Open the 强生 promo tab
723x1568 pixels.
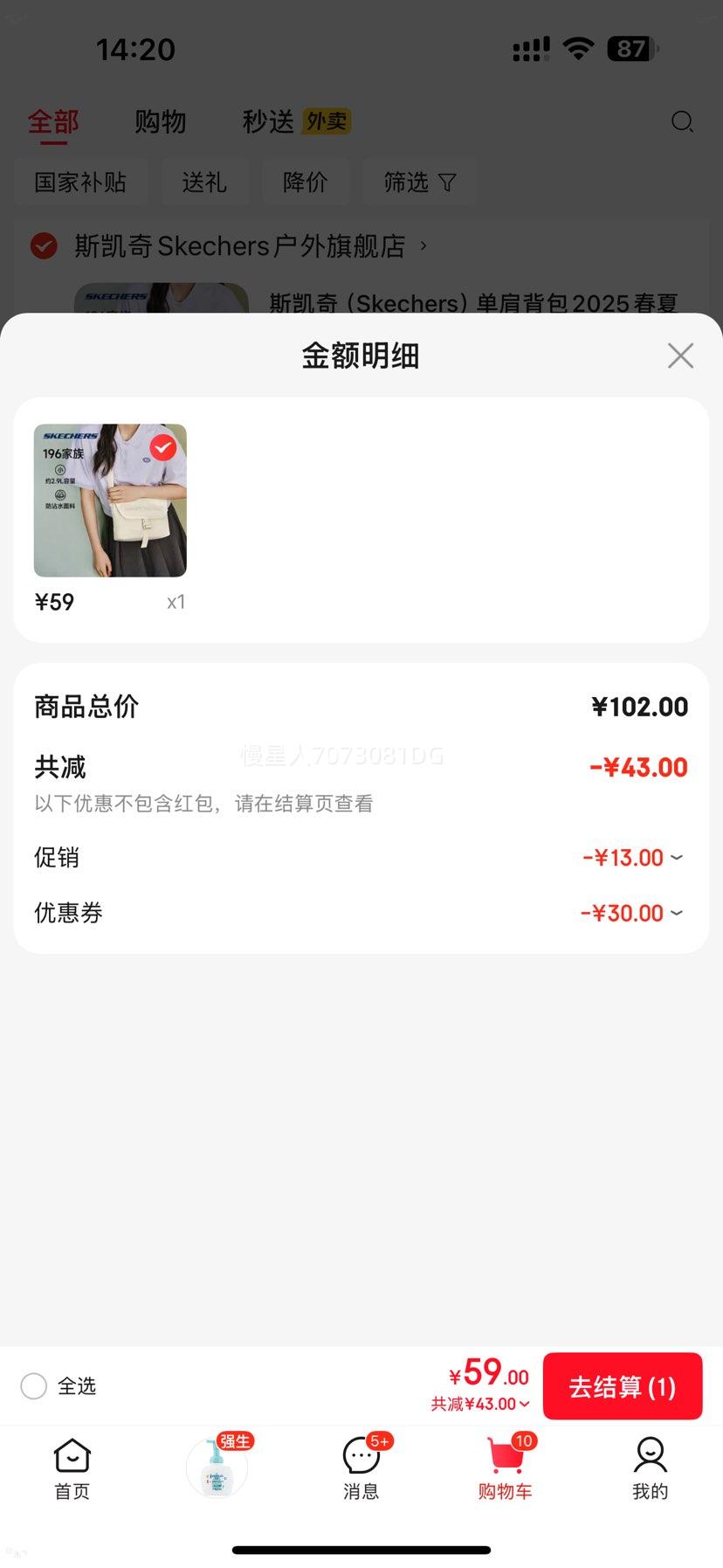(x=217, y=1468)
